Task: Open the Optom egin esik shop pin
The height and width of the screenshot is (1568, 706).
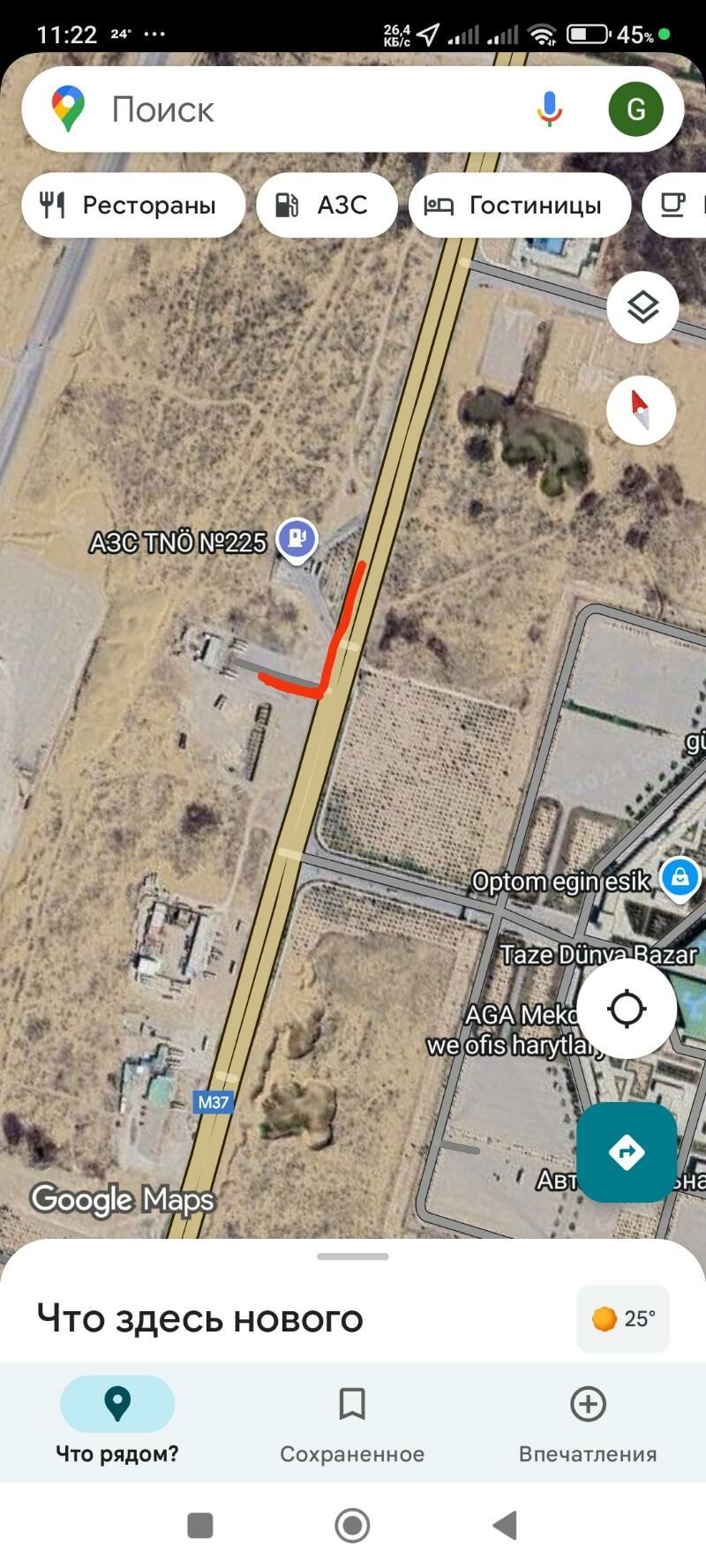Action: pyautogui.click(x=680, y=878)
